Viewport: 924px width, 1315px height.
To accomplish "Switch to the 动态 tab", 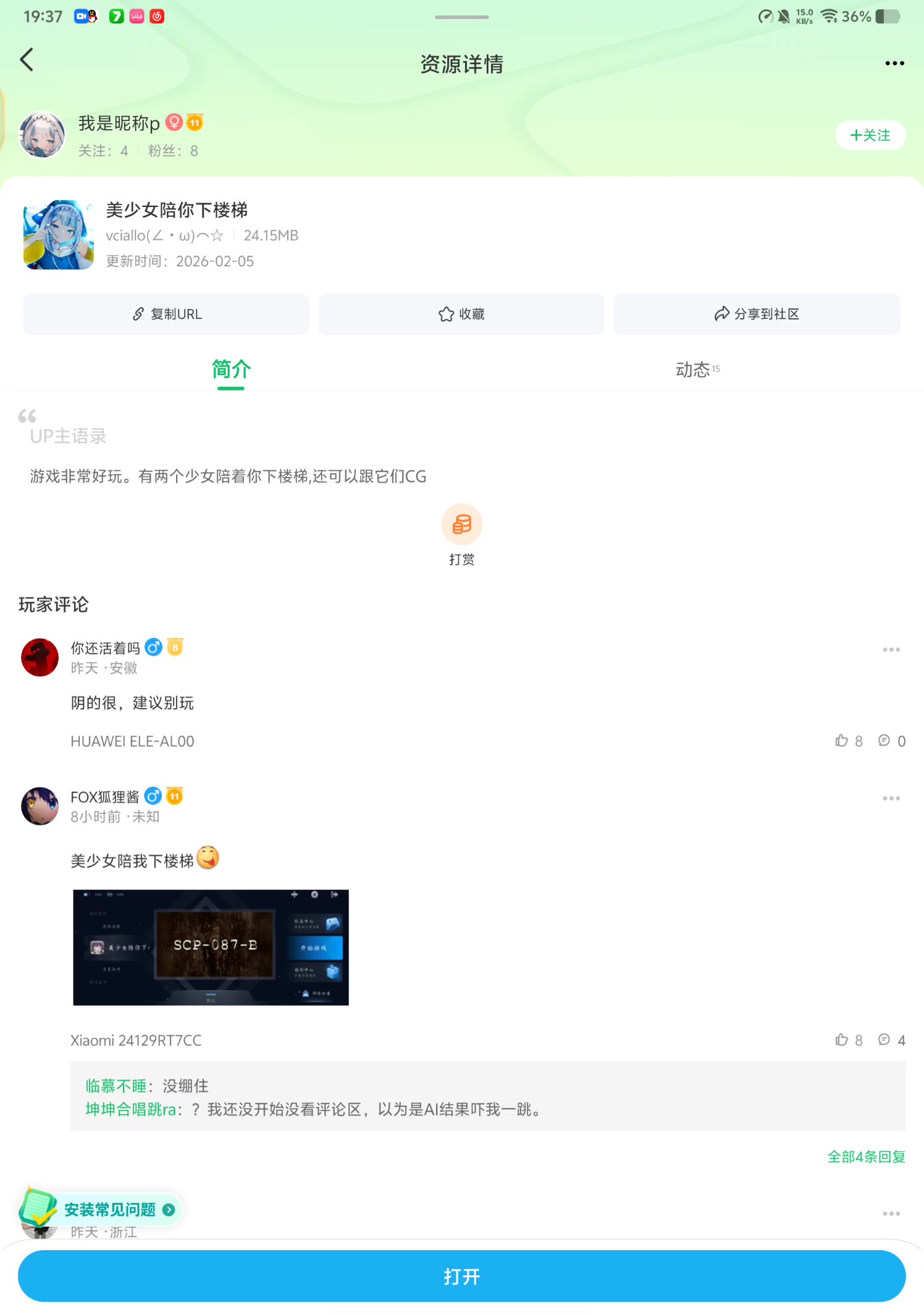I will click(x=697, y=370).
